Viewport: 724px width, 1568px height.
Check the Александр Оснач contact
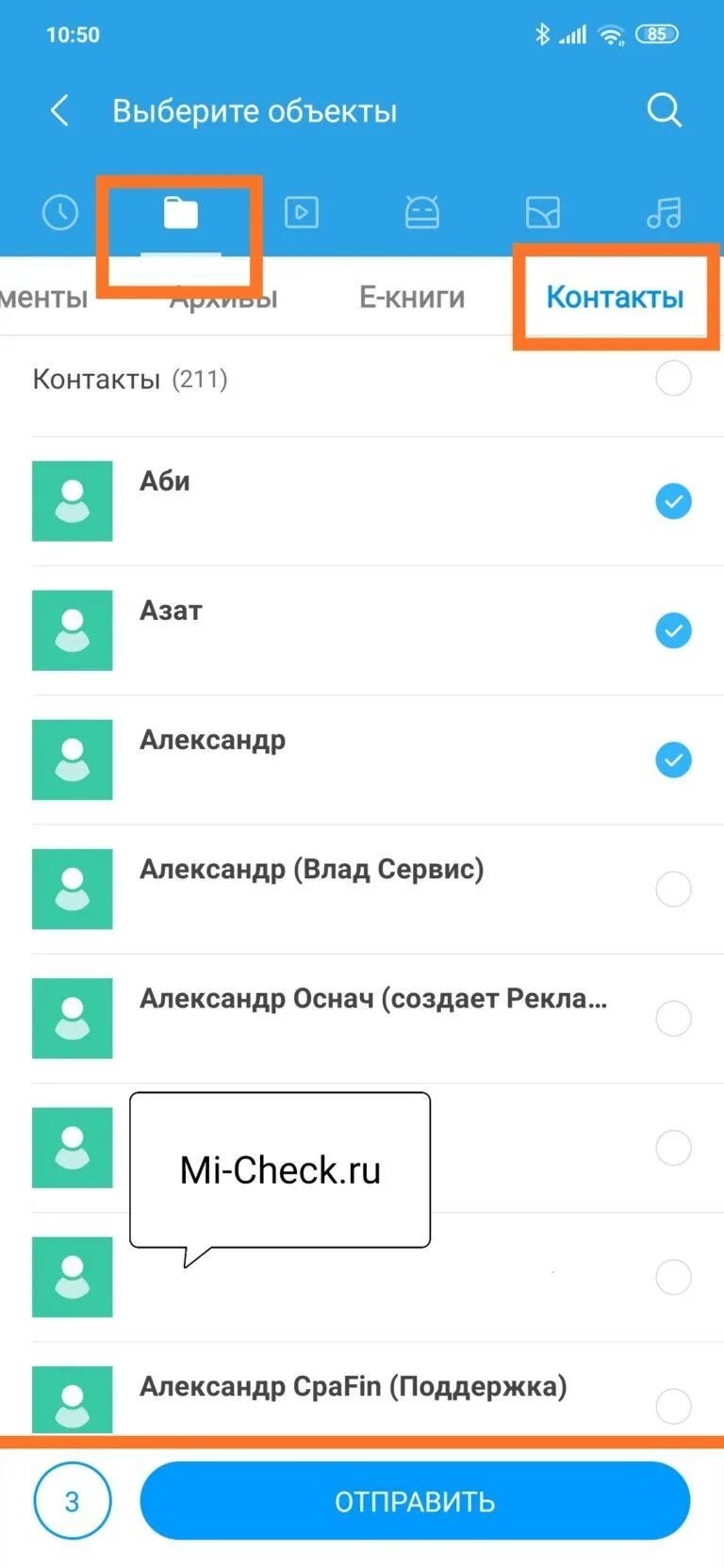pyautogui.click(x=673, y=1018)
